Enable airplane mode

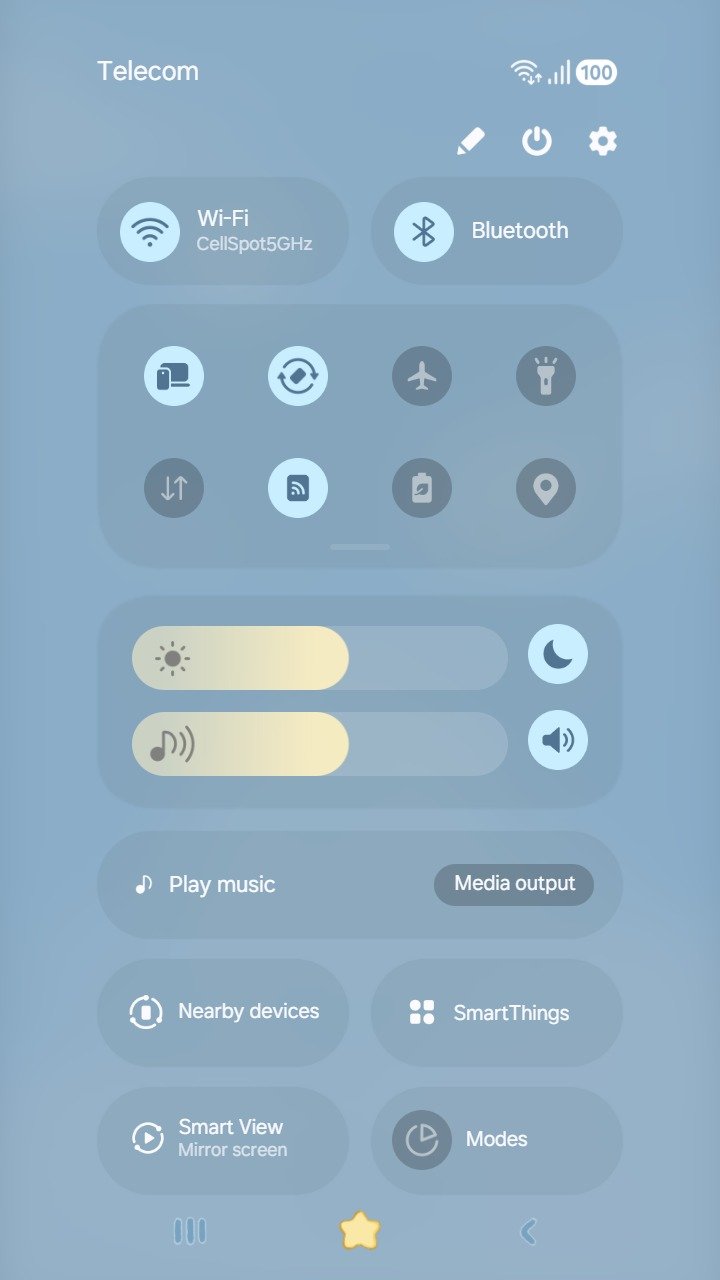coord(422,376)
